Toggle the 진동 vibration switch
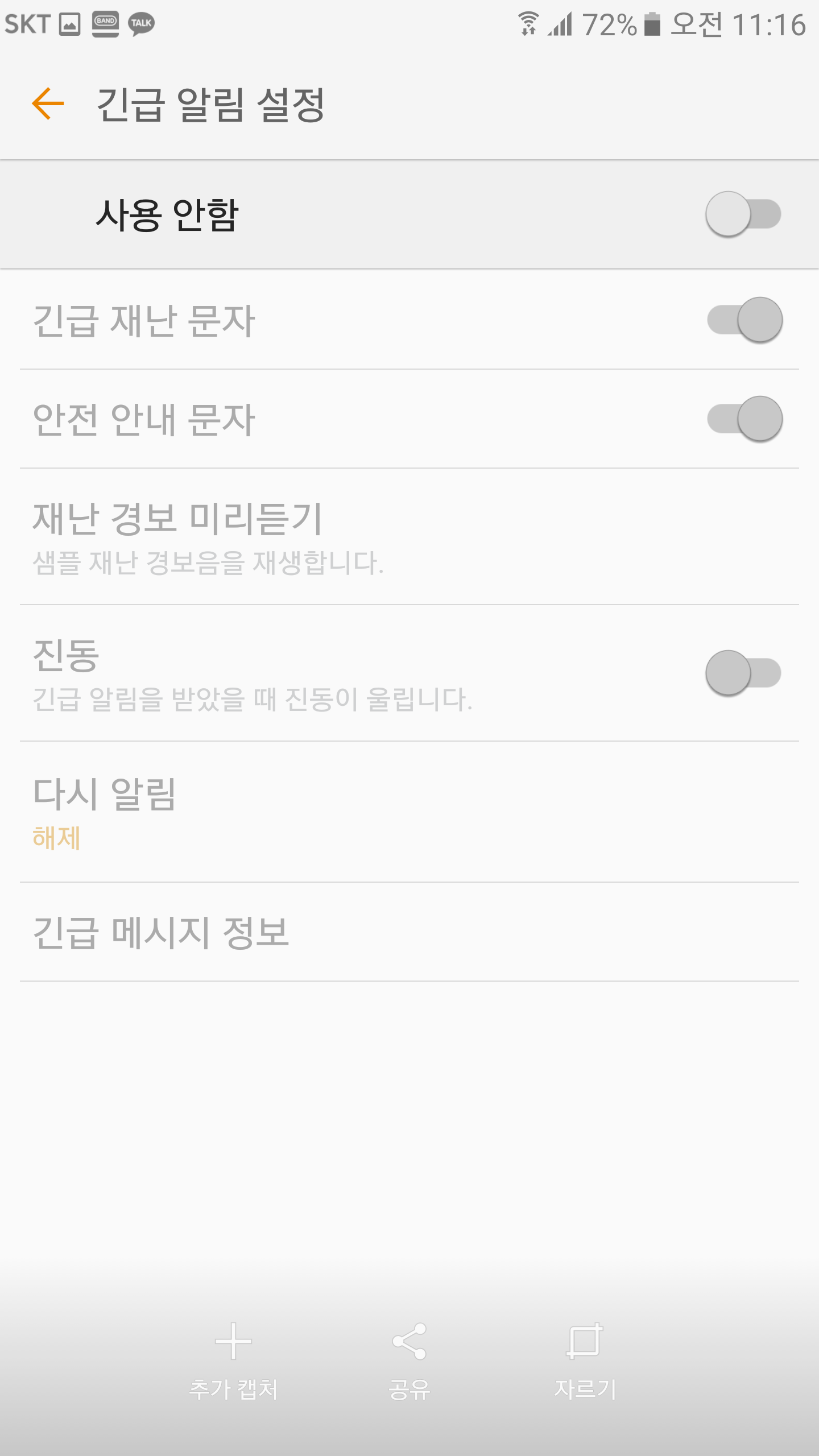 [x=743, y=673]
